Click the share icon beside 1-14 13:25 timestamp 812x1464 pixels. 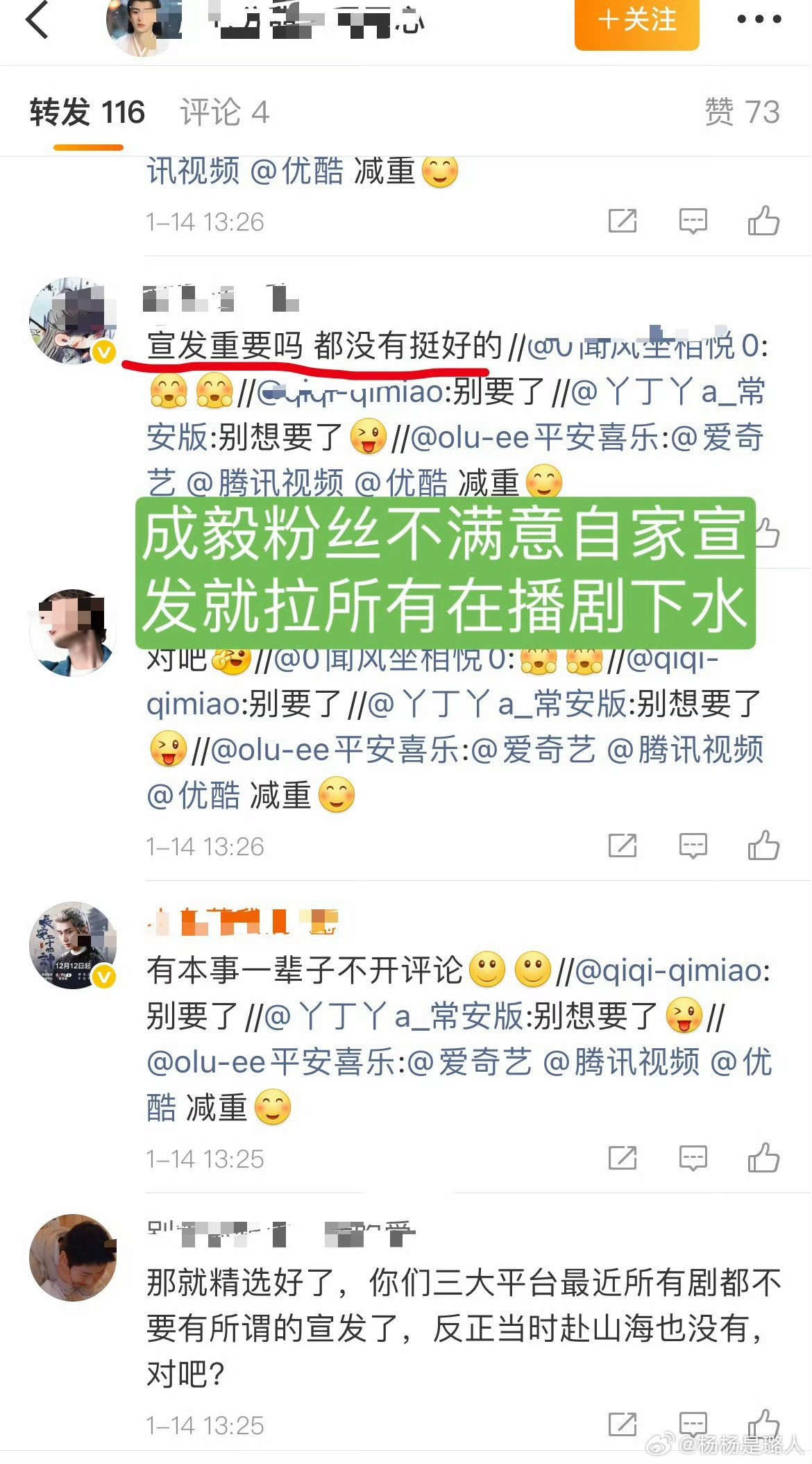coord(623,1158)
